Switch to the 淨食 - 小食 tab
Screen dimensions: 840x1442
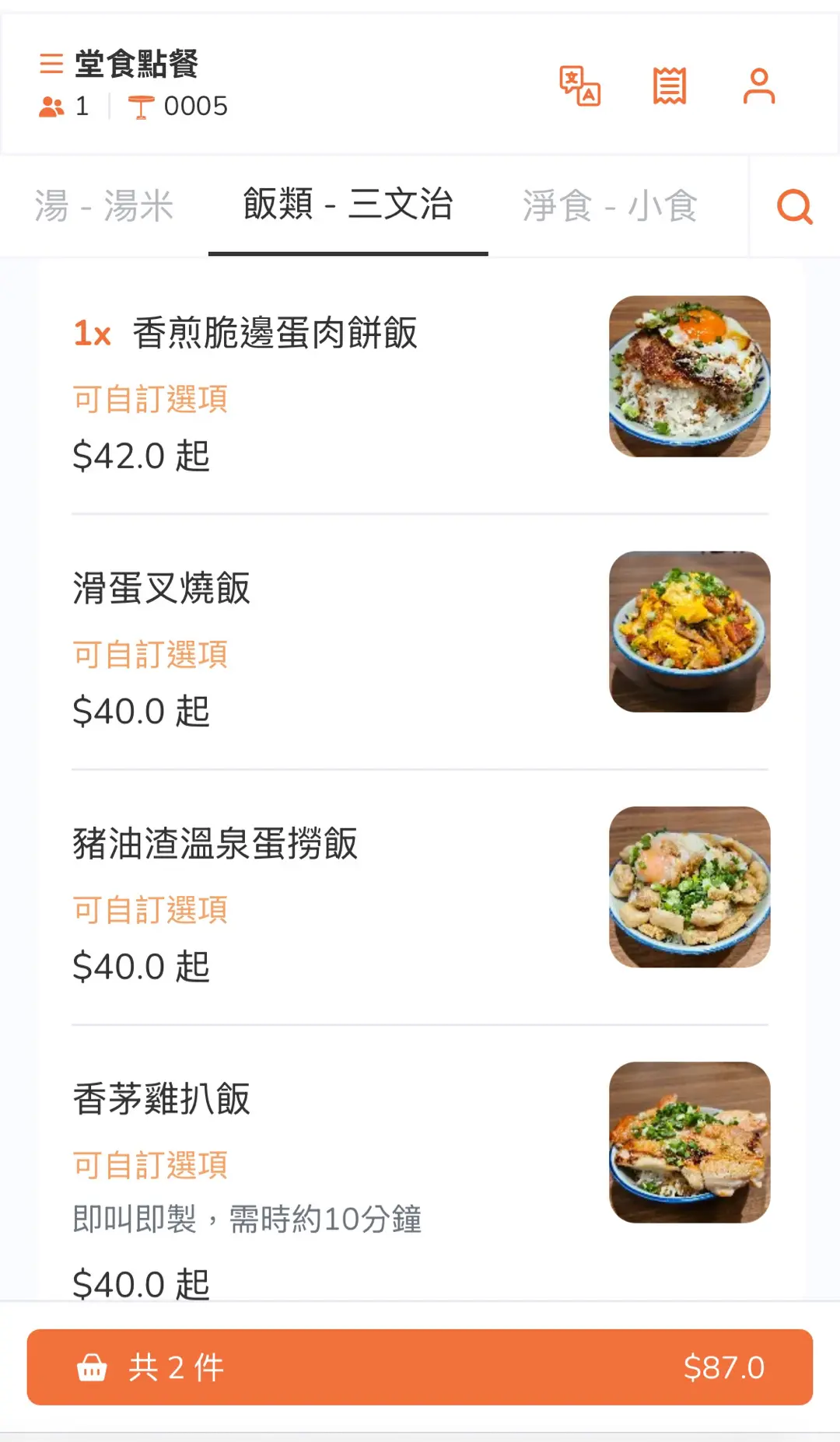coord(610,207)
